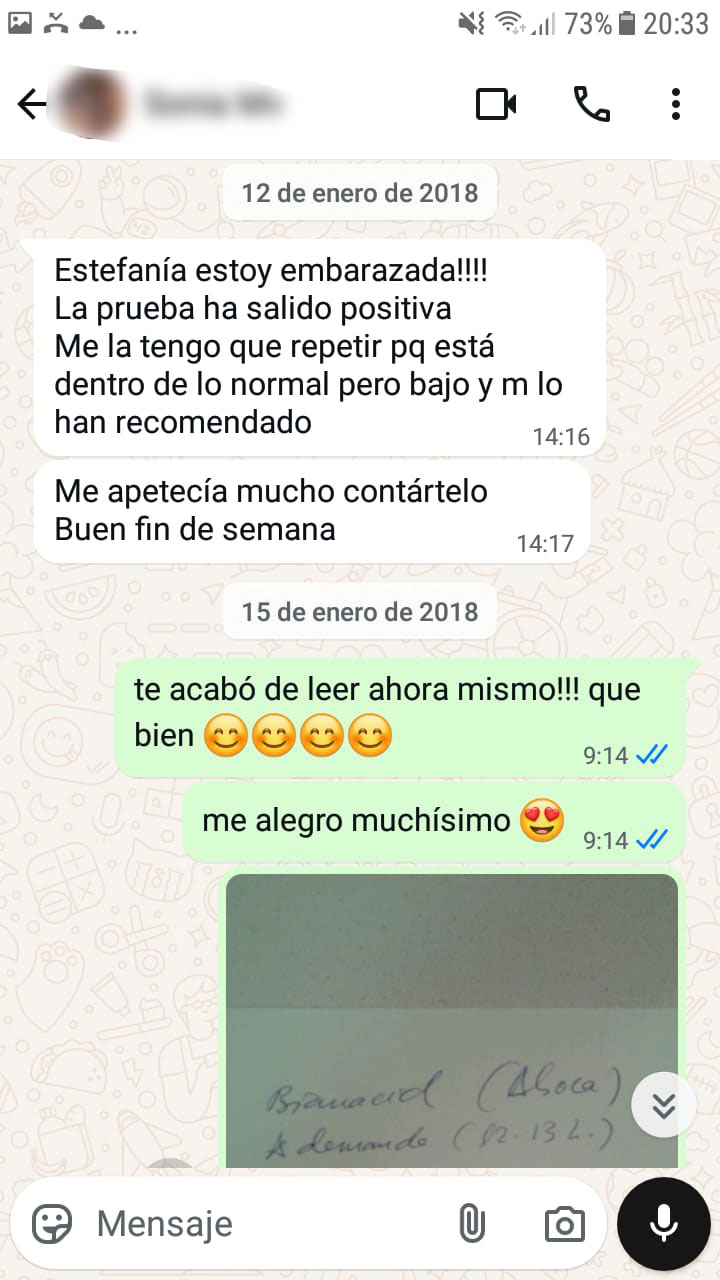This screenshot has width=720, height=1280.
Task: Tap the microphone voice message button
Action: [x=663, y=1223]
